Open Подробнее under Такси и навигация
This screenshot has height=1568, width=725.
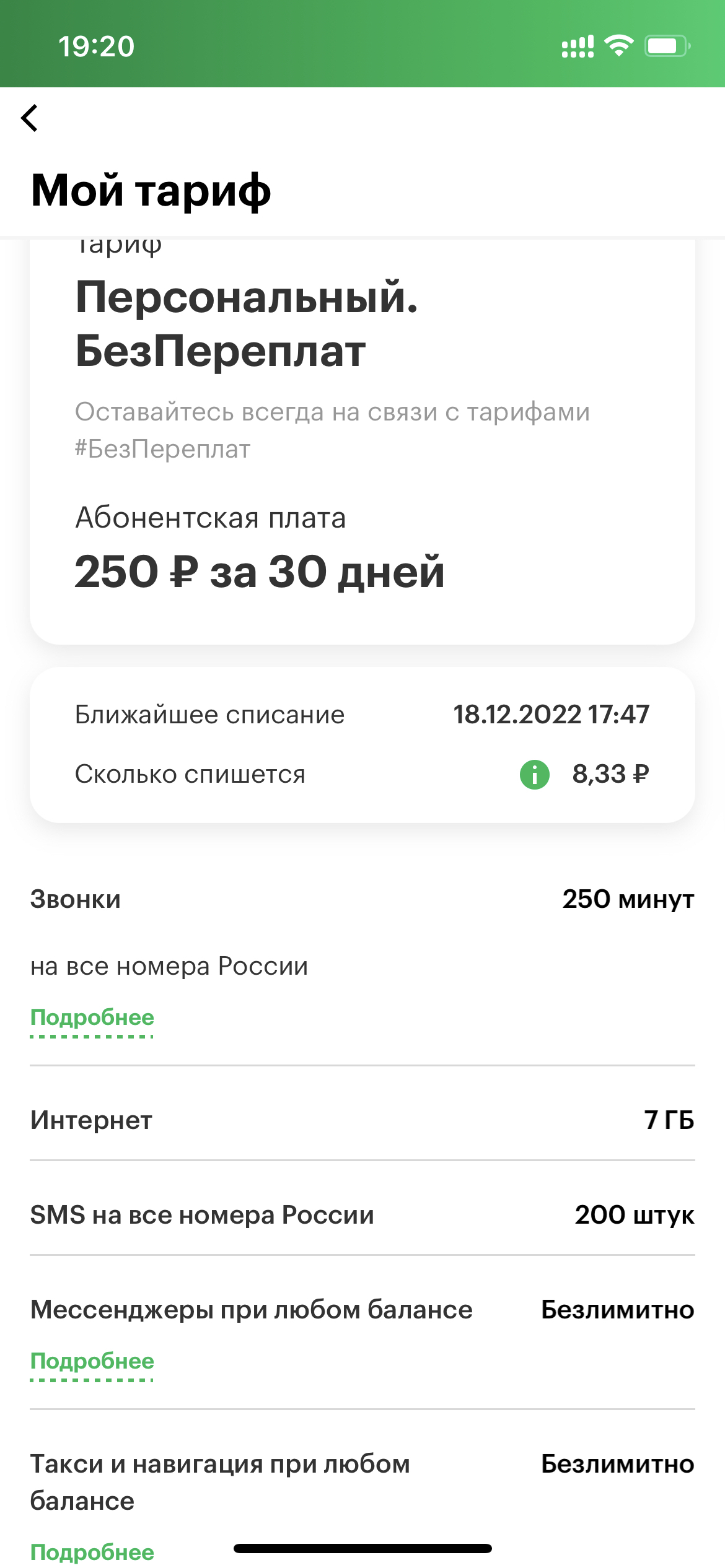click(x=92, y=1553)
